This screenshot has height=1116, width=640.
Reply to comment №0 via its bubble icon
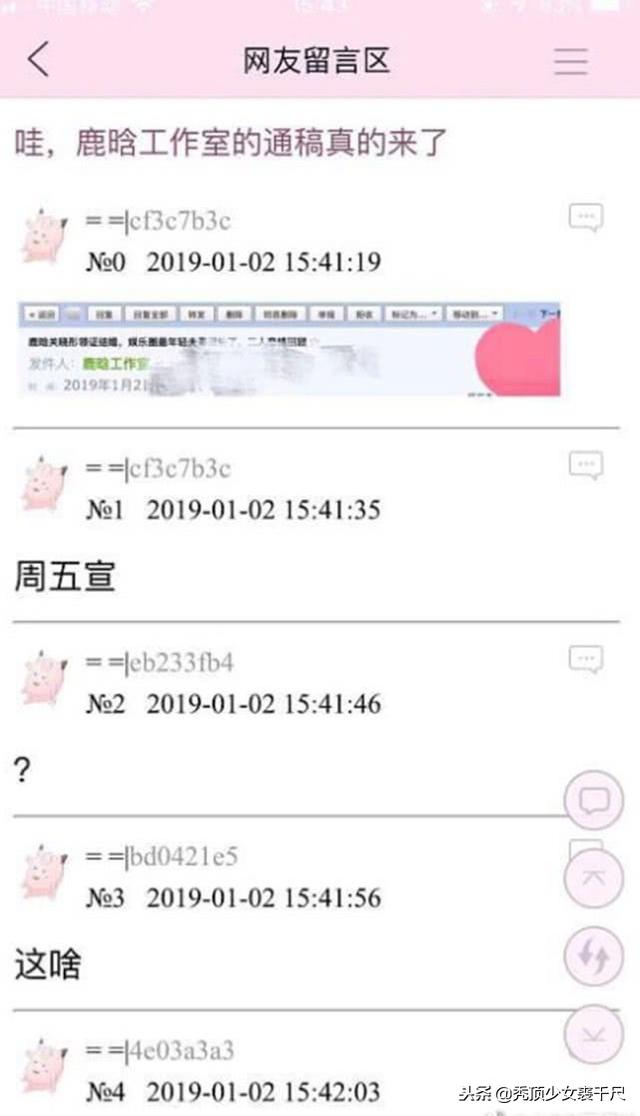pos(586,218)
